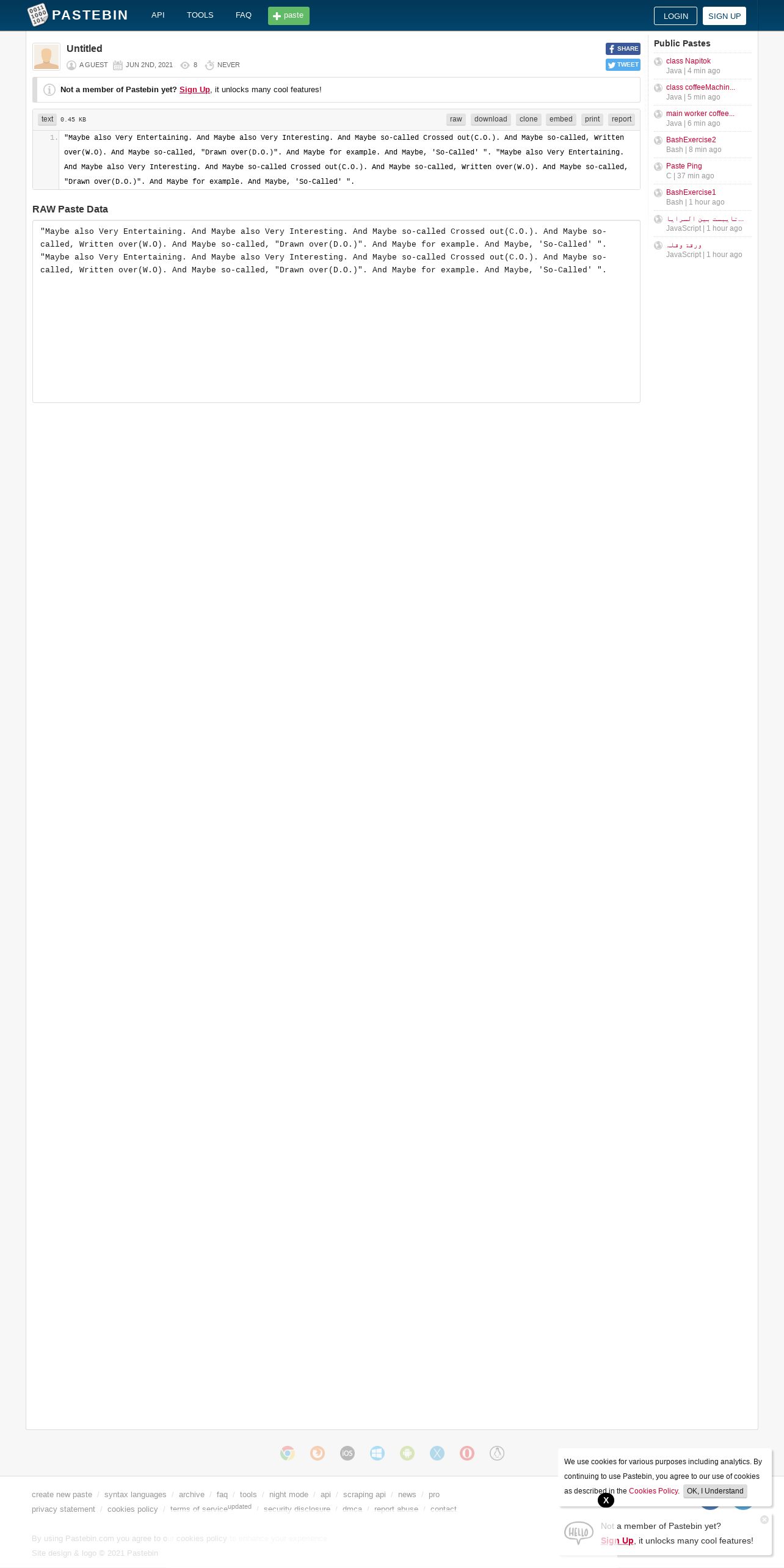The image size is (784, 1568).
Task: Open the API menu item
Action: (x=158, y=15)
